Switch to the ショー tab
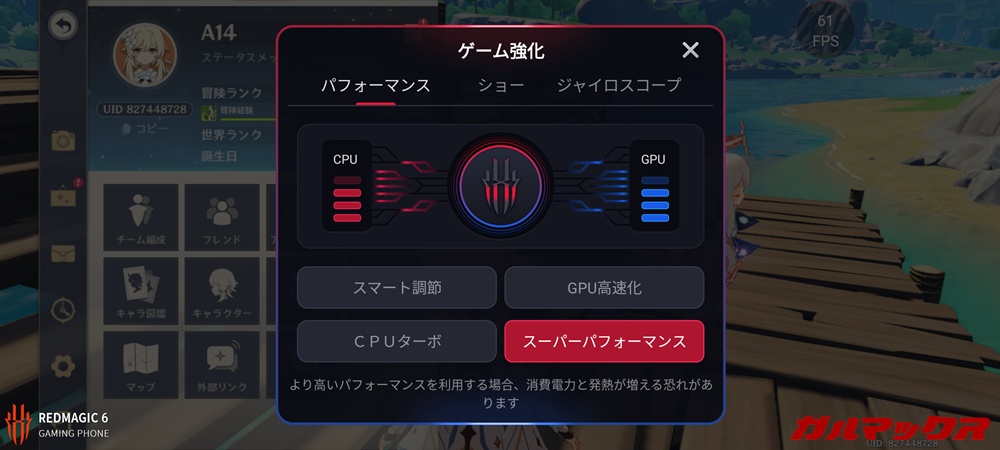The image size is (1000, 450). point(501,86)
